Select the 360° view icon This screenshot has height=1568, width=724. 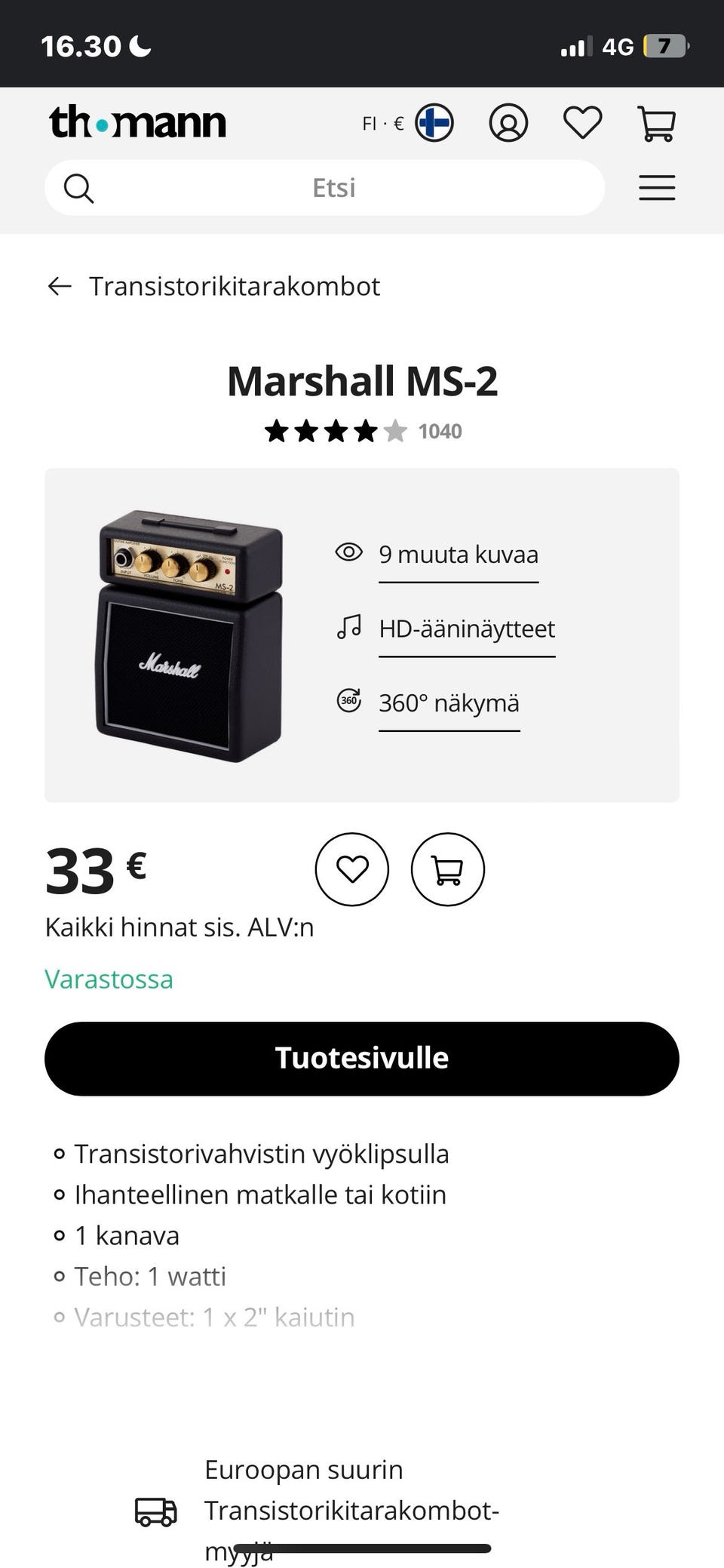coord(348,702)
